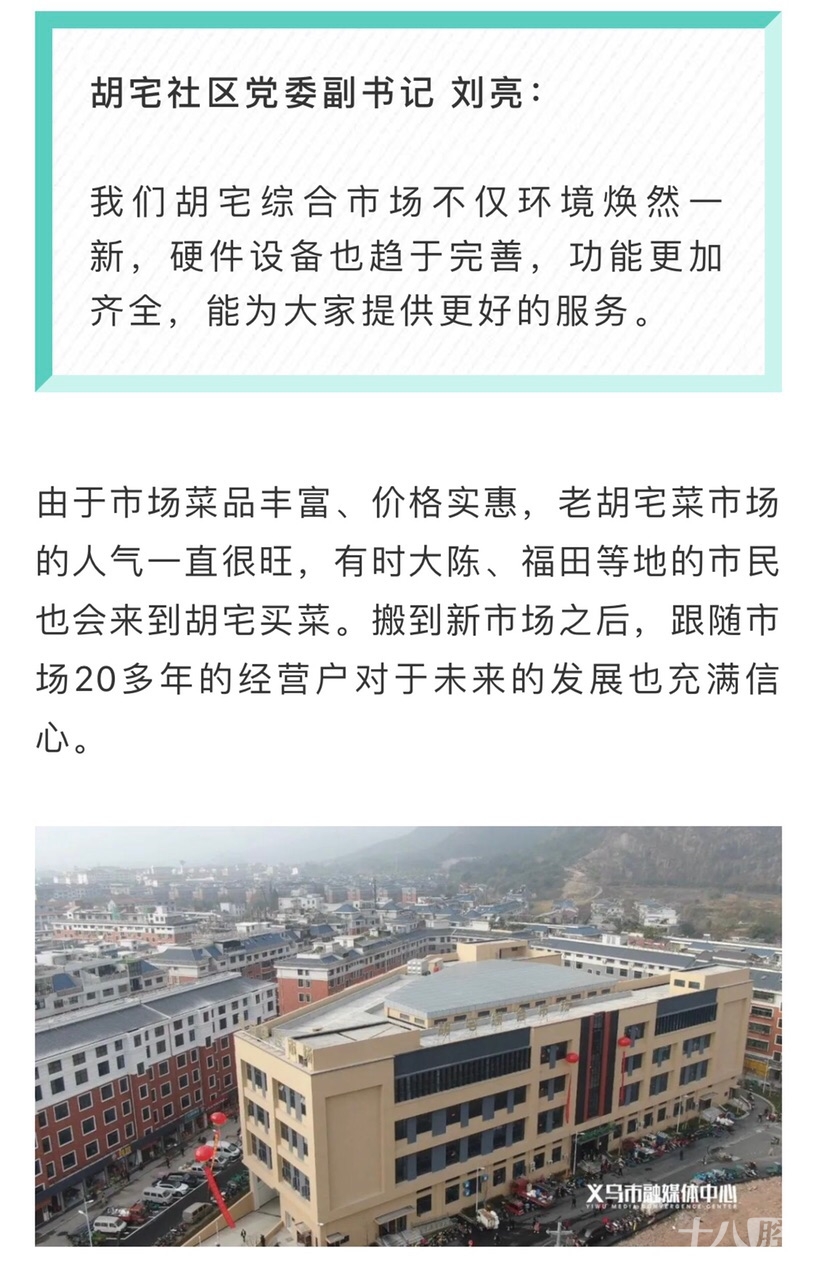Open the aerial photo of the market building
Screen dimensions: 816x1280
[408, 1035]
